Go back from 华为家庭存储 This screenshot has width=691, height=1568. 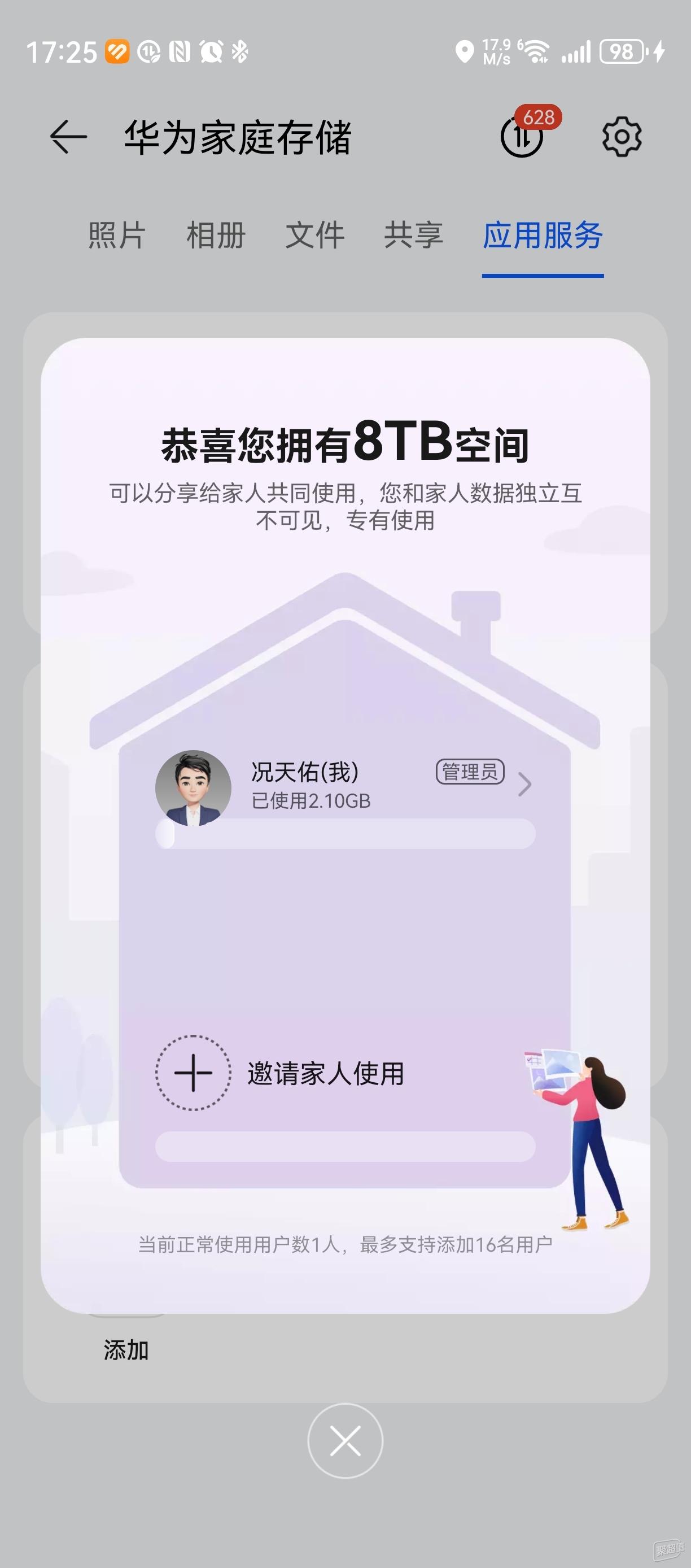(68, 137)
